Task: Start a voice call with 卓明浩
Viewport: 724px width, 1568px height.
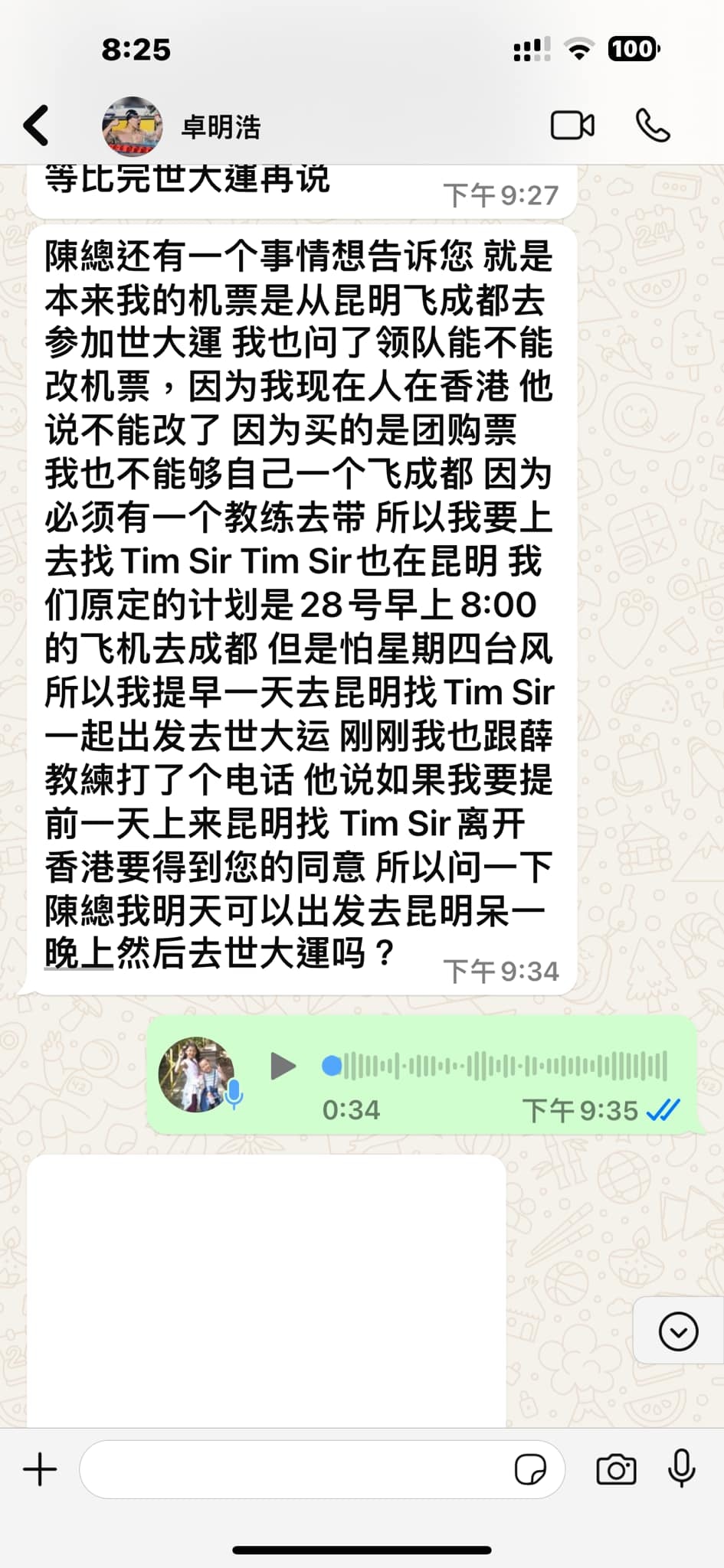Action: [653, 126]
